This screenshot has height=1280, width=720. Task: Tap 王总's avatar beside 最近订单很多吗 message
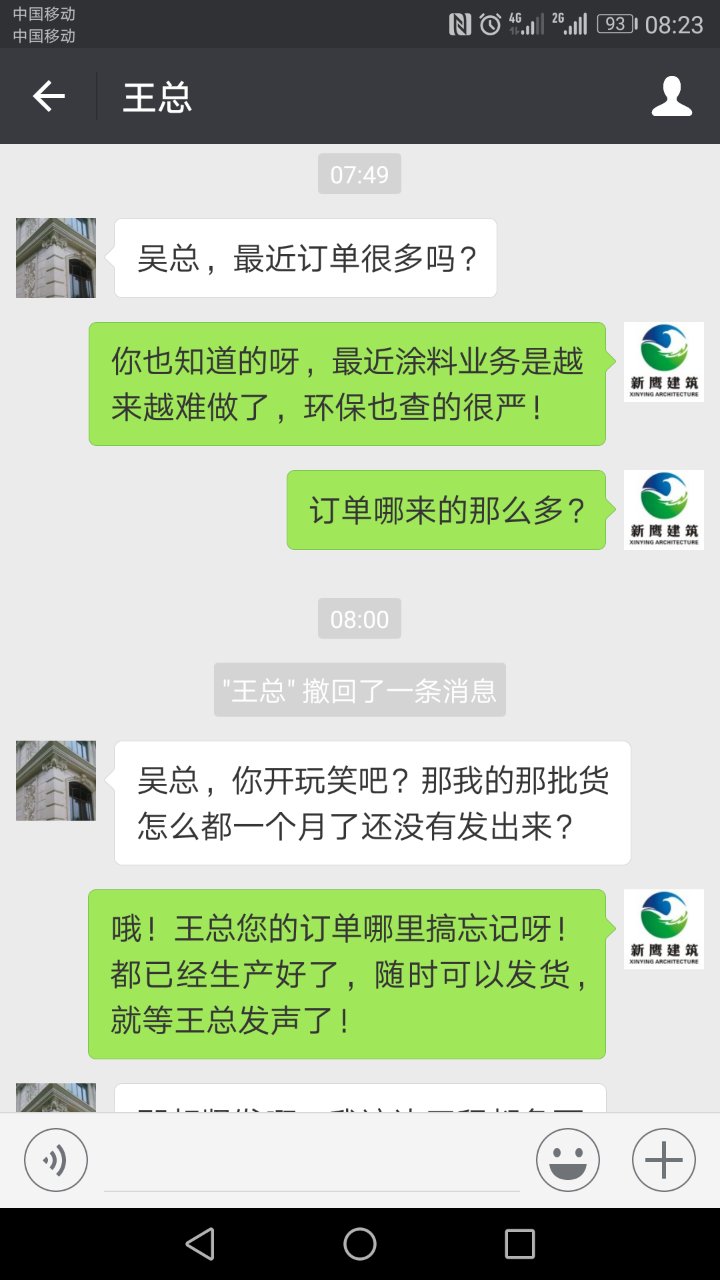coord(56,258)
